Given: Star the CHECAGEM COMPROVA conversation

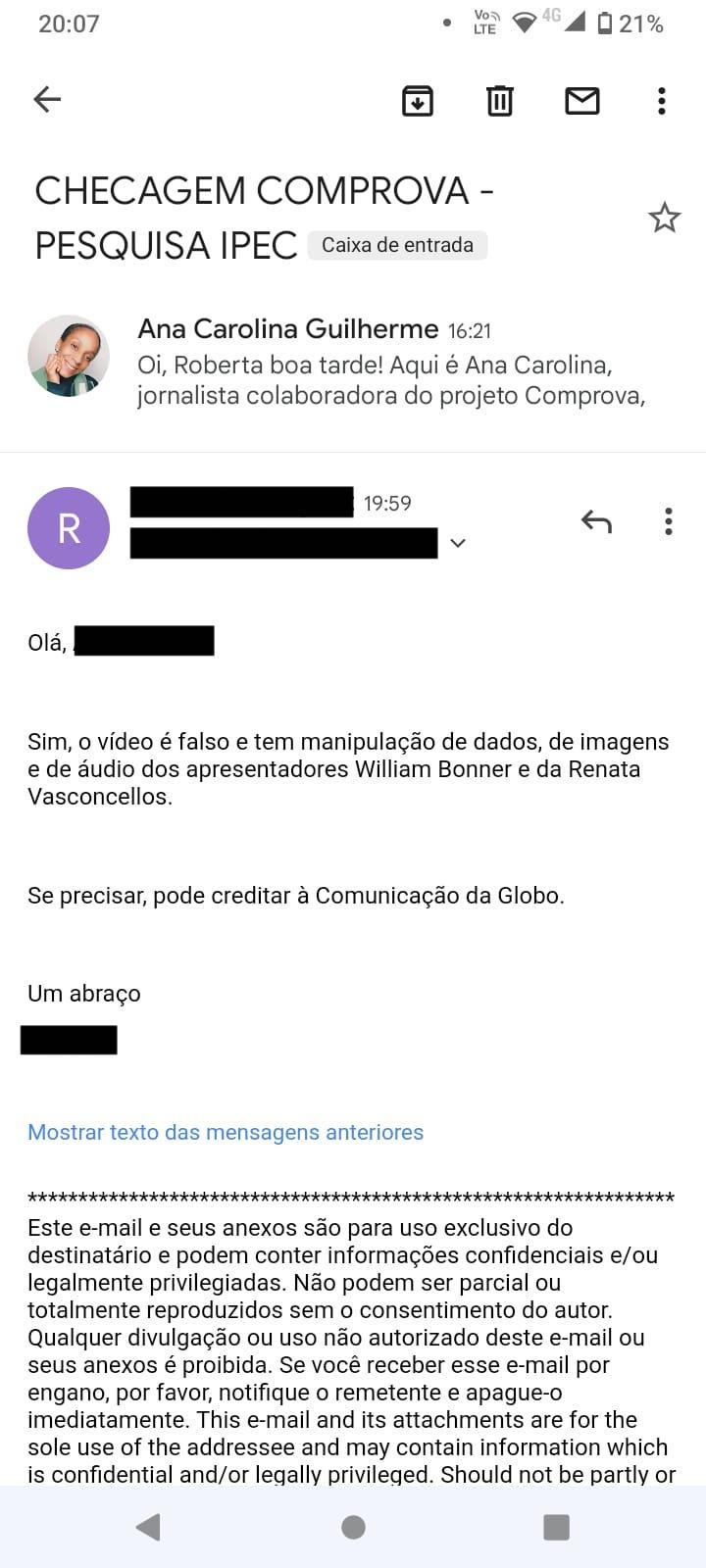Looking at the screenshot, I should pos(665,218).
